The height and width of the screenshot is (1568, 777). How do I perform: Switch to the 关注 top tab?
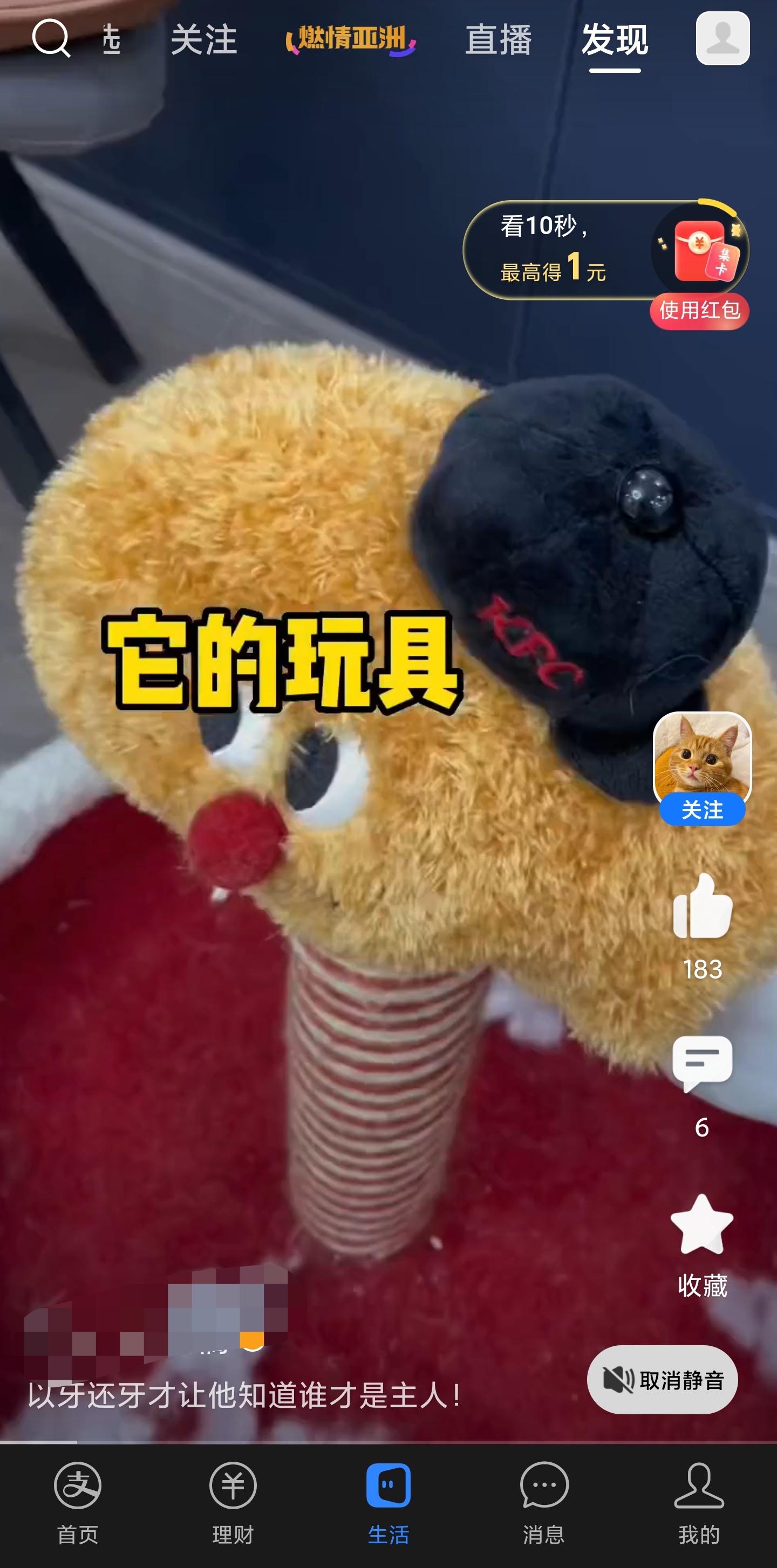203,39
